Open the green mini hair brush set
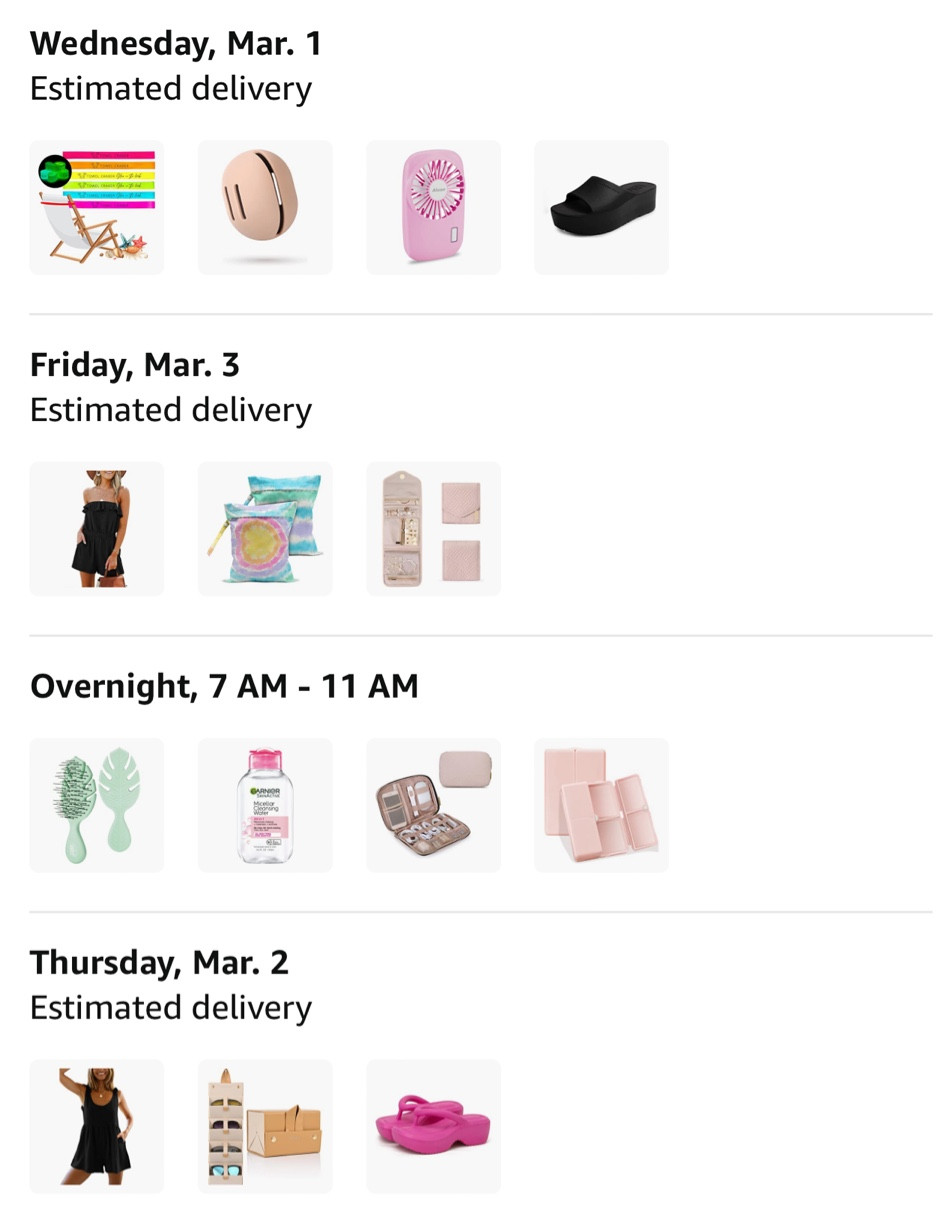The width and height of the screenshot is (947, 1216). pos(96,804)
